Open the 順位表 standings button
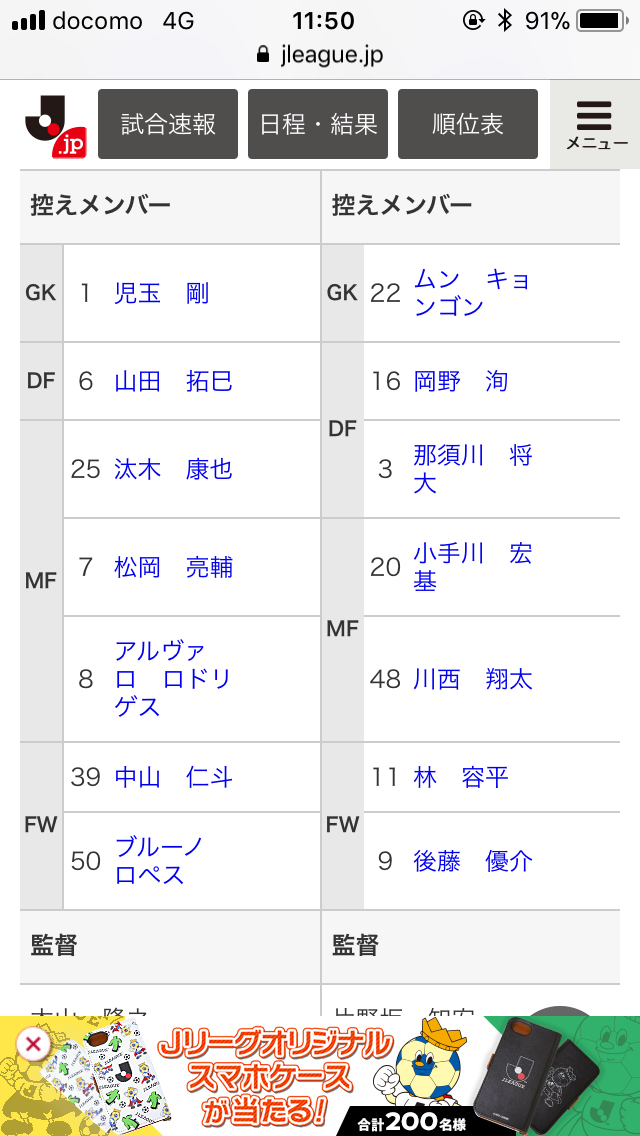Image resolution: width=640 pixels, height=1136 pixels. point(467,124)
